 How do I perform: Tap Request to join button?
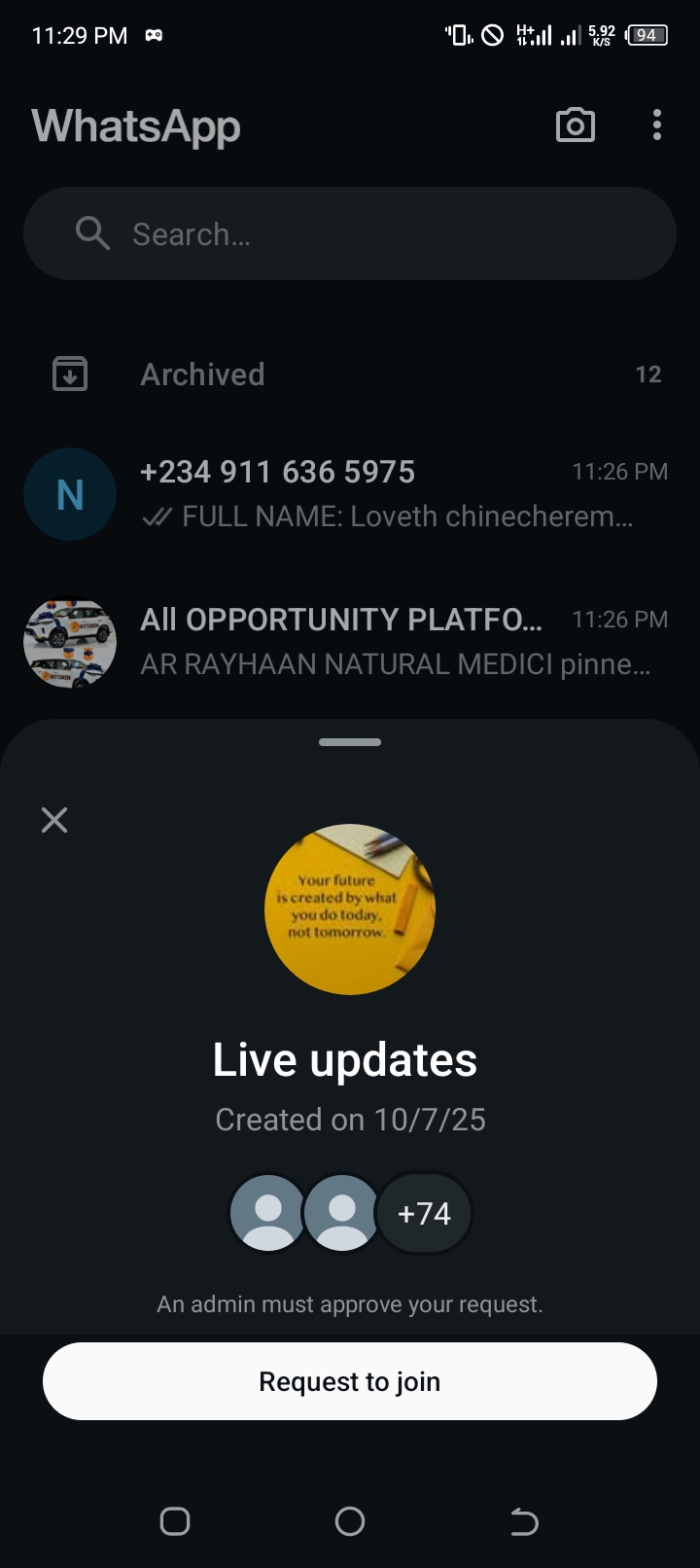click(350, 1381)
